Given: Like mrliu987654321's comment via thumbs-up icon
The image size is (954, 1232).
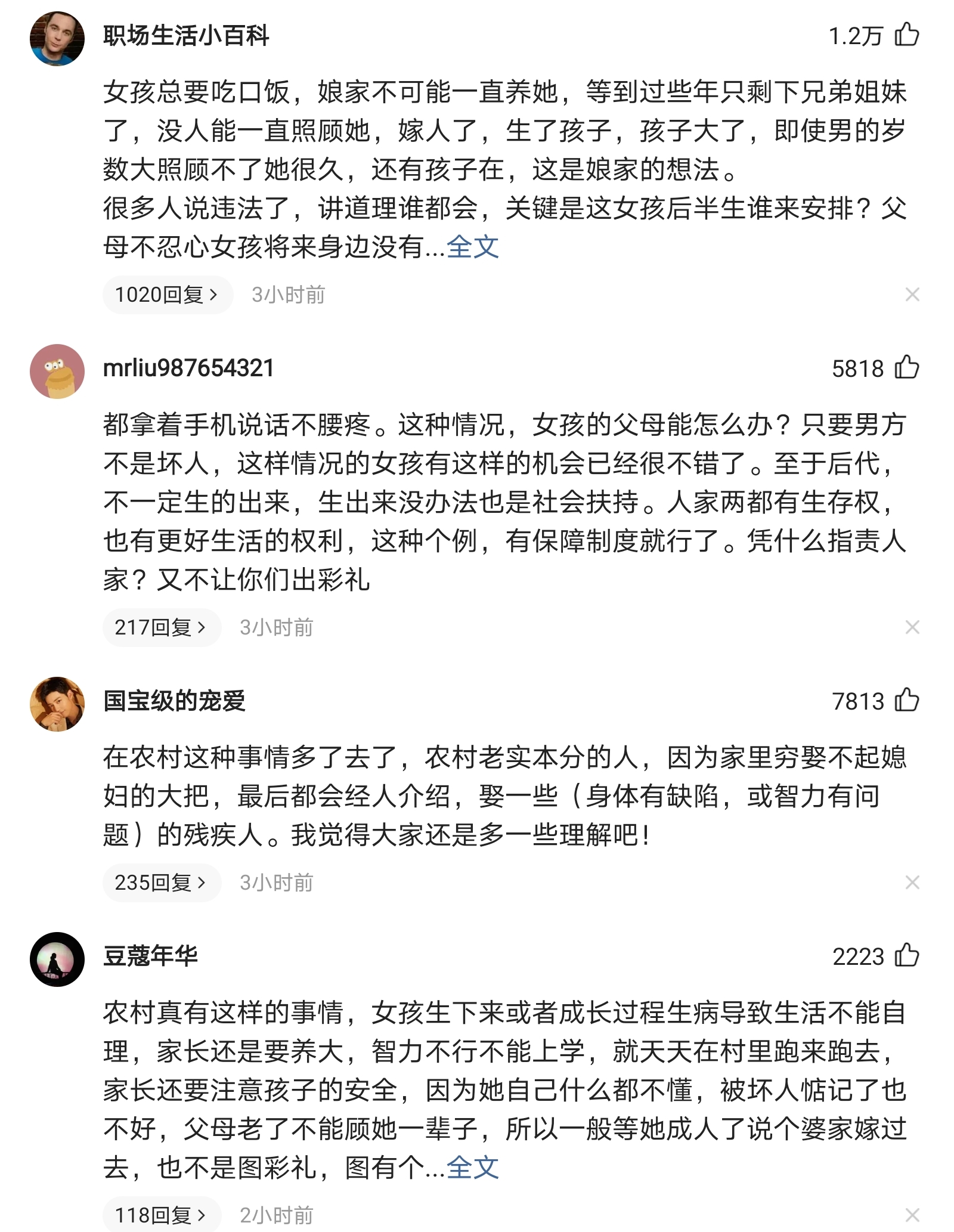Looking at the screenshot, I should pos(908,369).
